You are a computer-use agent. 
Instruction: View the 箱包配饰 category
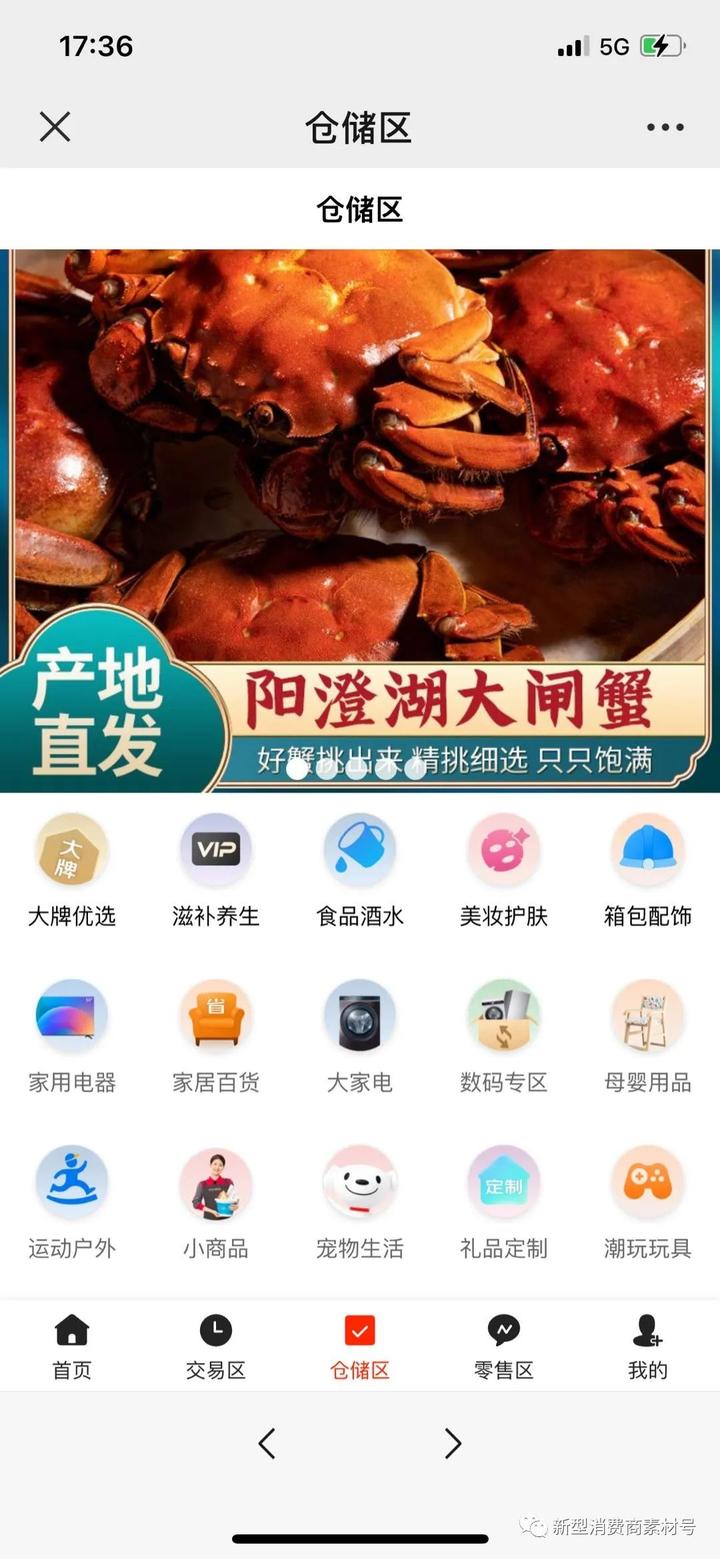648,870
